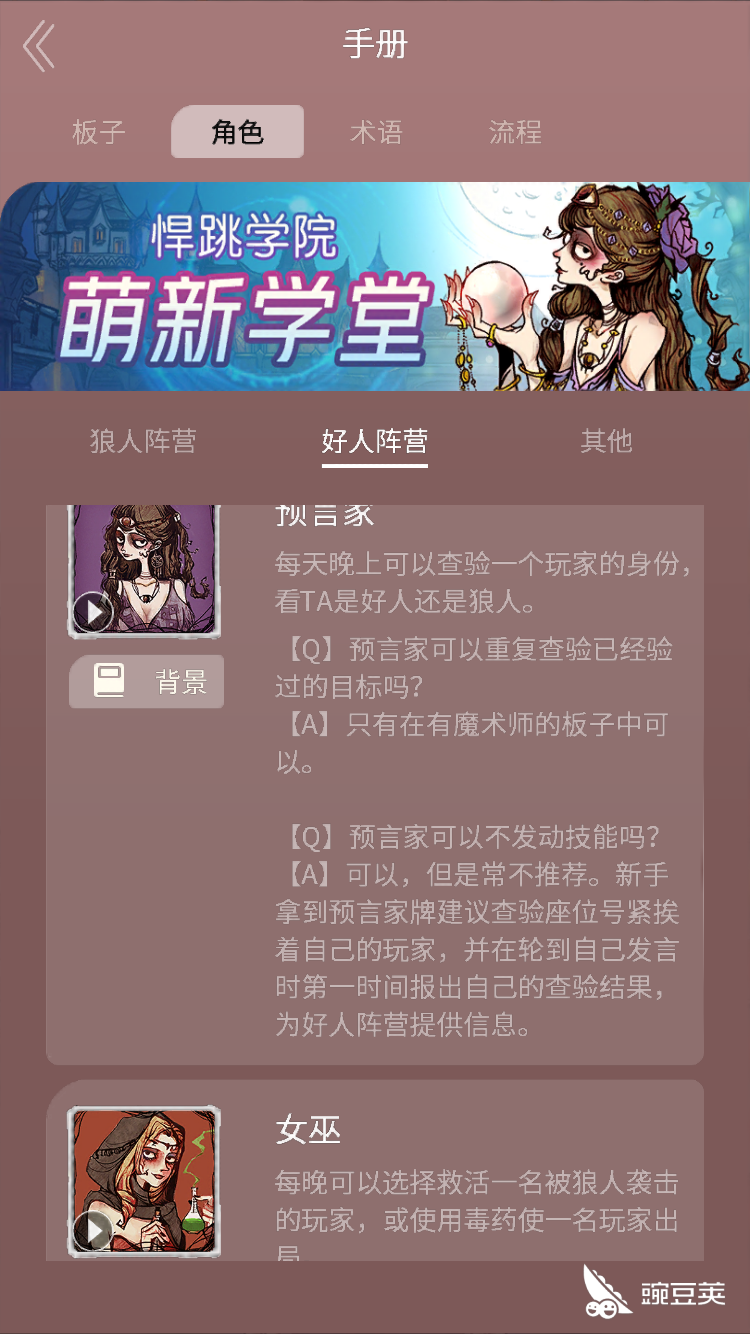Play the 女巫 card audio

click(x=93, y=1229)
